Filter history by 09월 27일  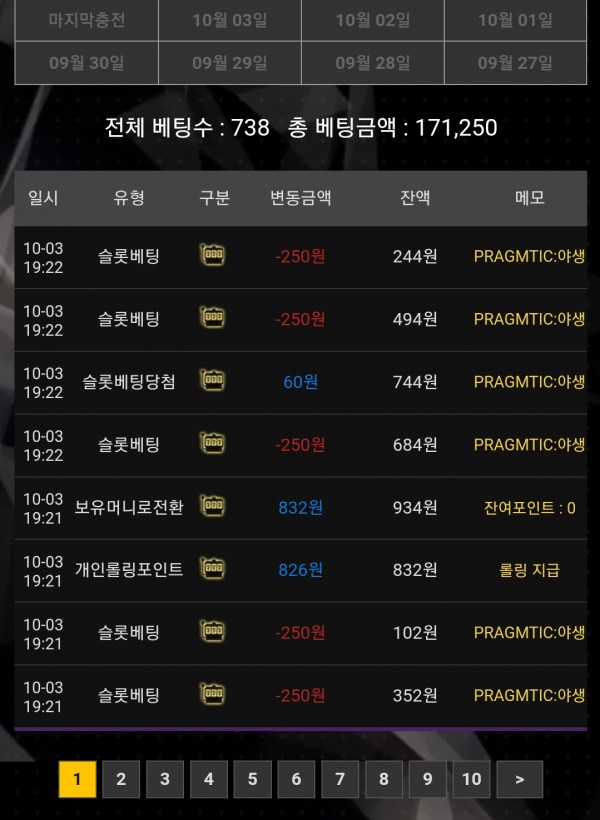(515, 63)
